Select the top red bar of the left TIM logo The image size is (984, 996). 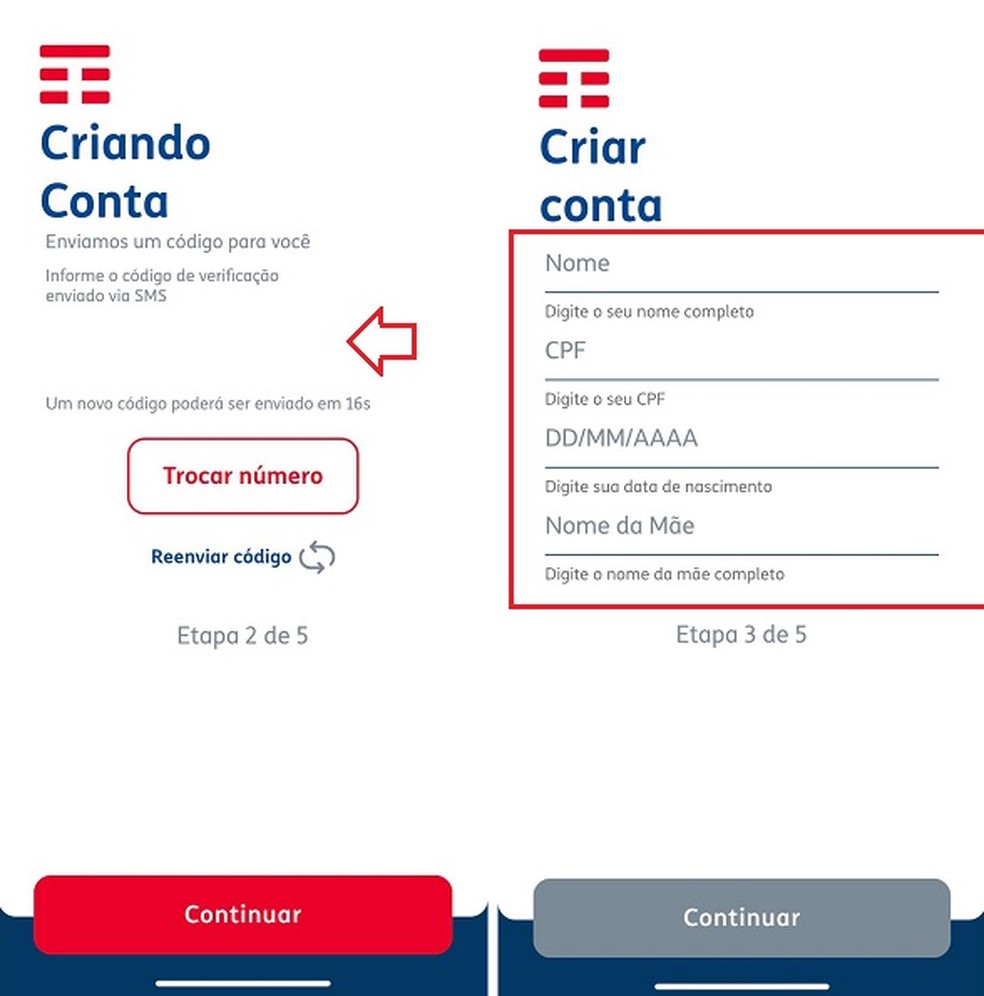click(75, 52)
